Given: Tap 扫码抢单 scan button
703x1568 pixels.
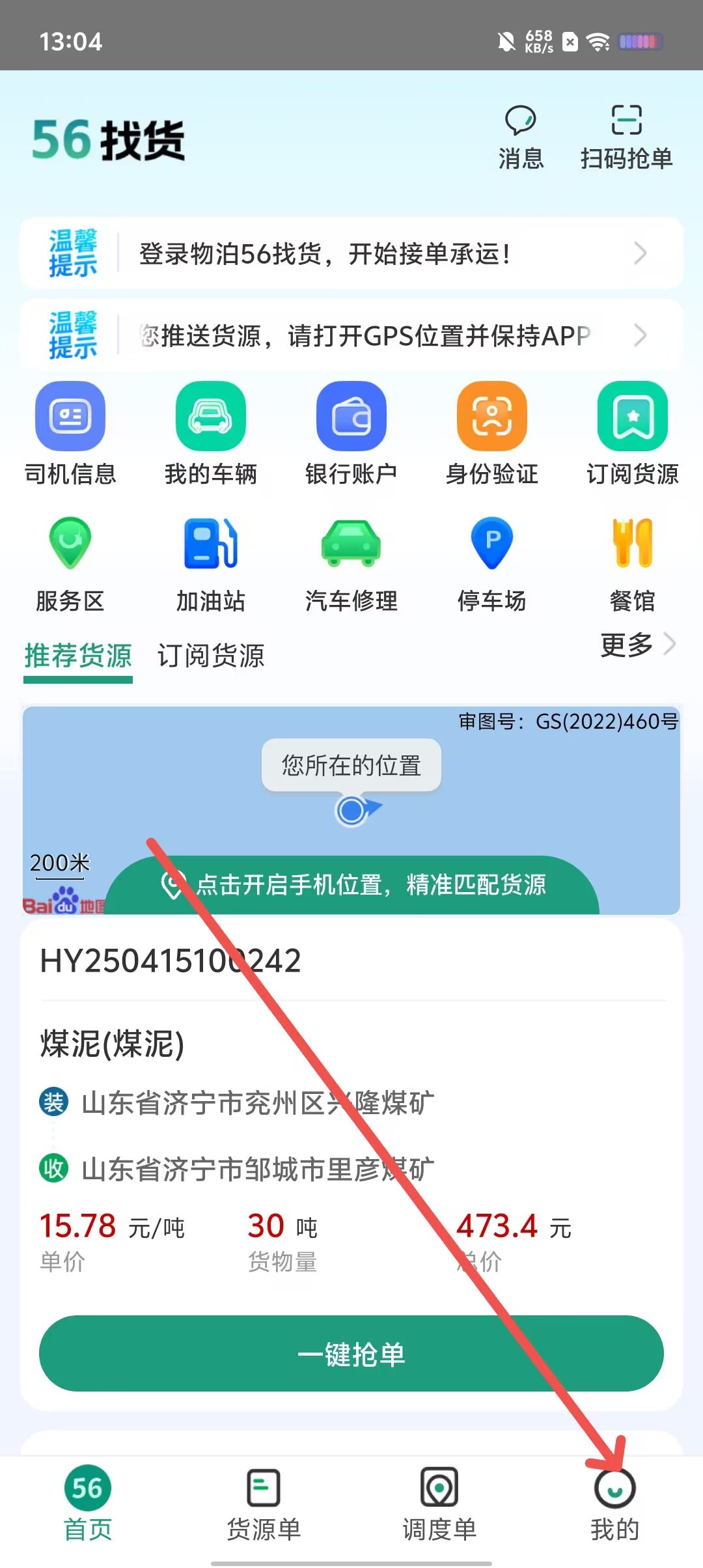Looking at the screenshot, I should [626, 137].
